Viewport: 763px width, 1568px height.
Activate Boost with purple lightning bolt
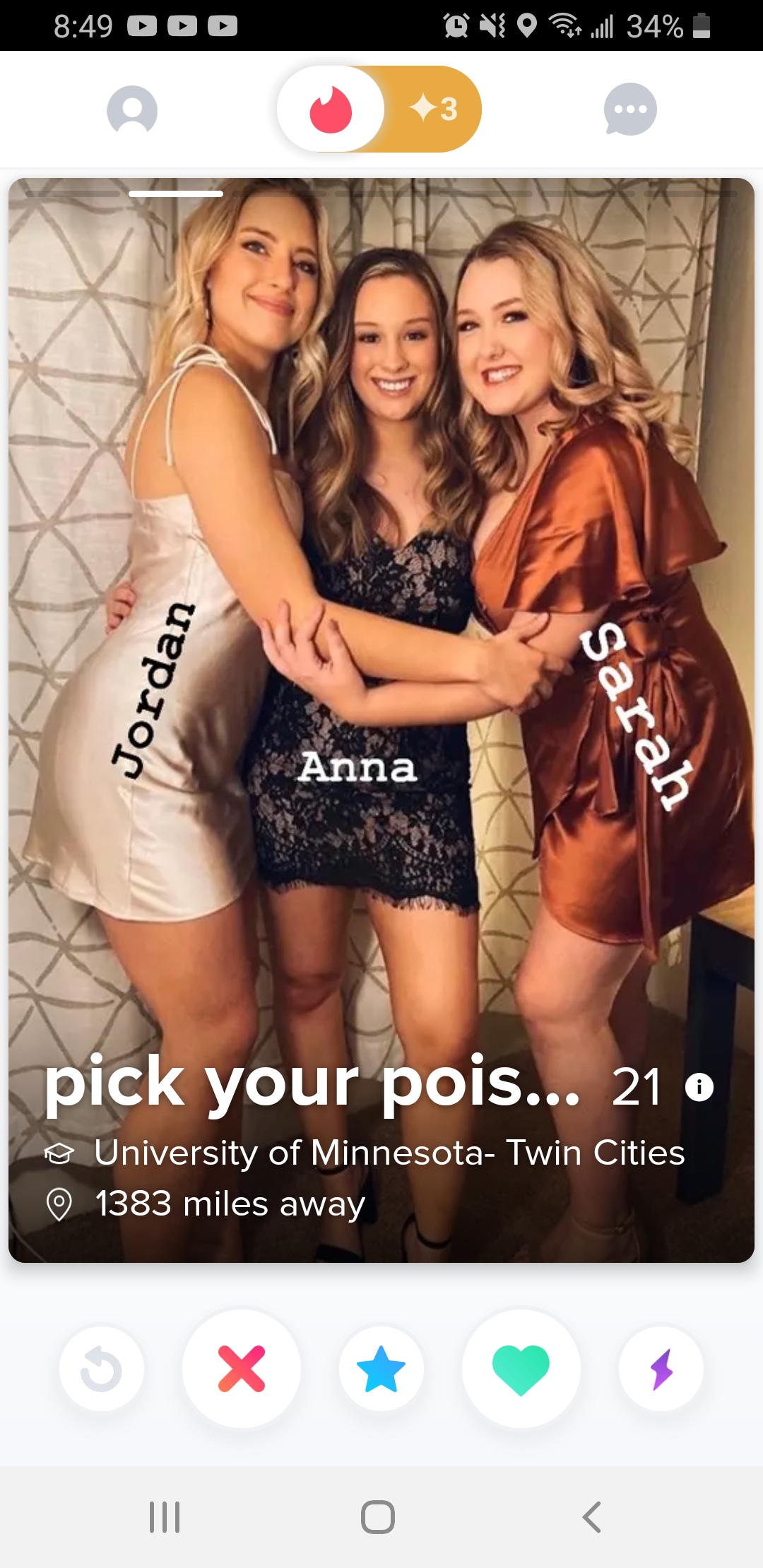[661, 1369]
